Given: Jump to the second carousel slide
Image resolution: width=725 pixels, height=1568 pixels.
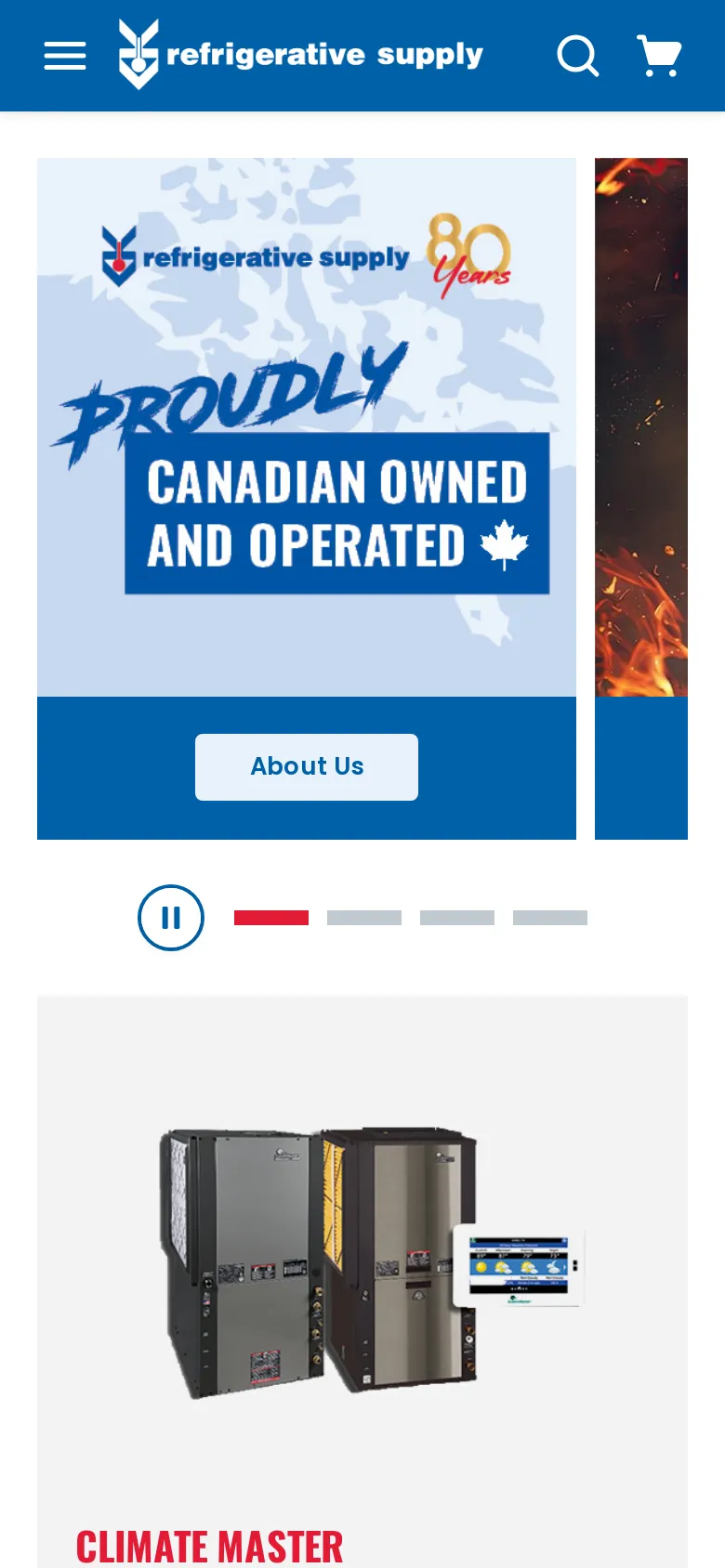Looking at the screenshot, I should pyautogui.click(x=364, y=918).
